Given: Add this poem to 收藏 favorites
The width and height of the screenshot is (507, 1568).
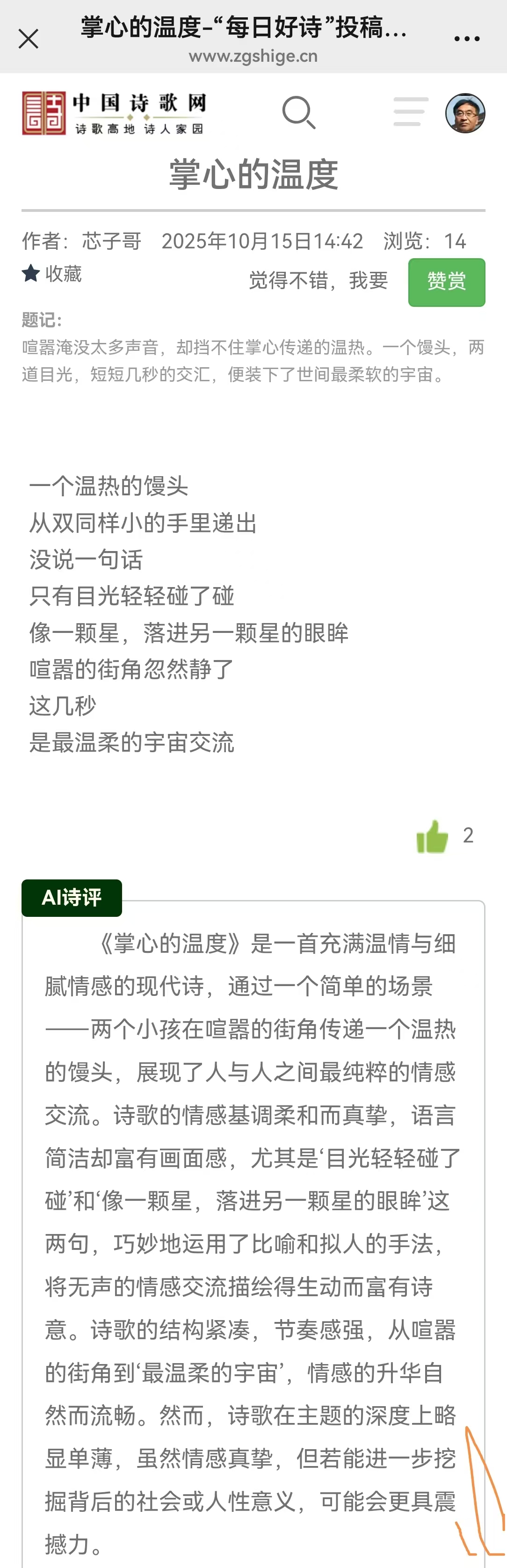Looking at the screenshot, I should click(52, 274).
